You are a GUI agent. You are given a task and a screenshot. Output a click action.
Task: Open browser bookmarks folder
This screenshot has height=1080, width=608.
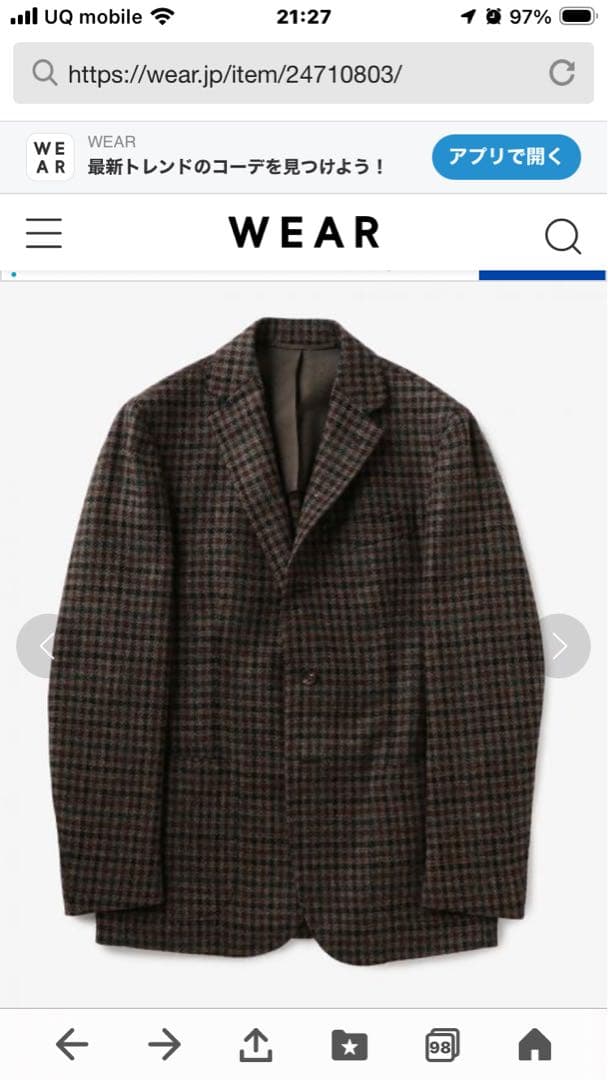point(349,1045)
